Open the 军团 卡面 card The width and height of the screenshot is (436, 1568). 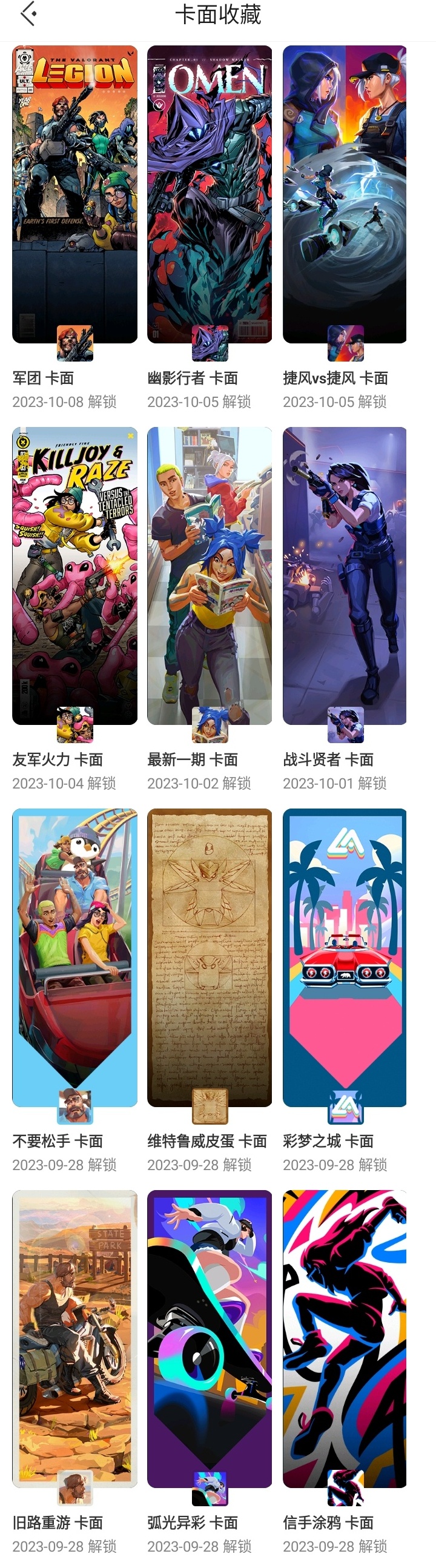pyautogui.click(x=74, y=195)
